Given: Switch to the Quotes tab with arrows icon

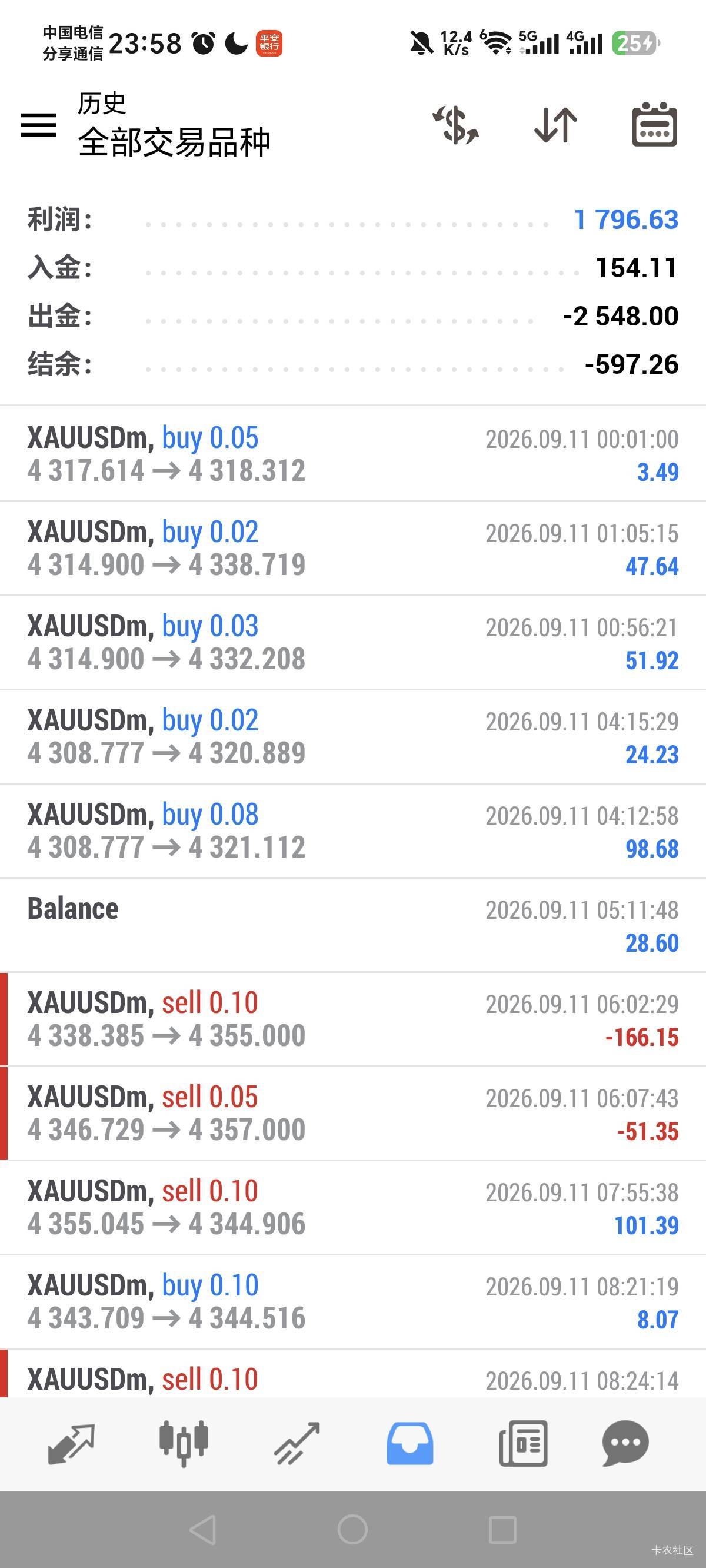Looking at the screenshot, I should tap(71, 1444).
